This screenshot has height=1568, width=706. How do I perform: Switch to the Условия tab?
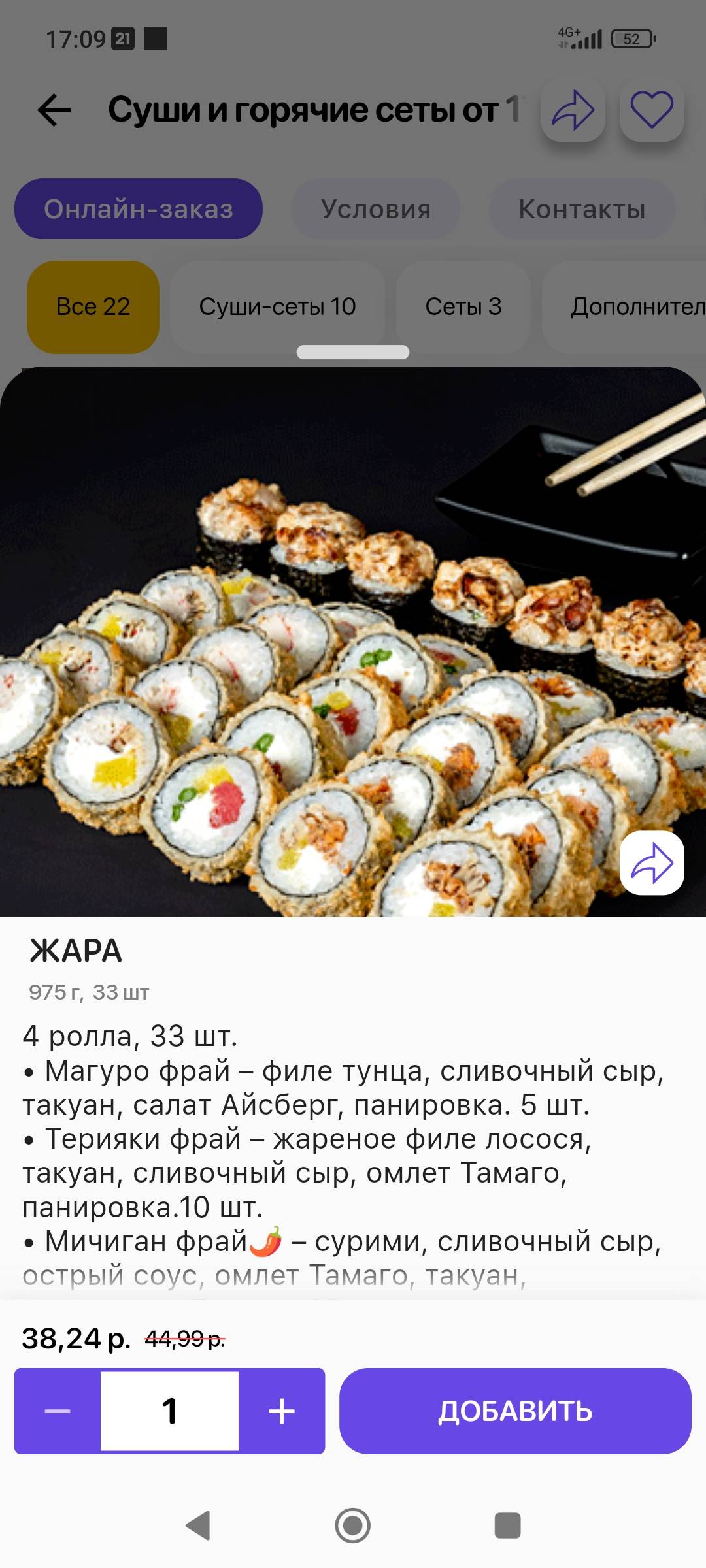[x=376, y=209]
